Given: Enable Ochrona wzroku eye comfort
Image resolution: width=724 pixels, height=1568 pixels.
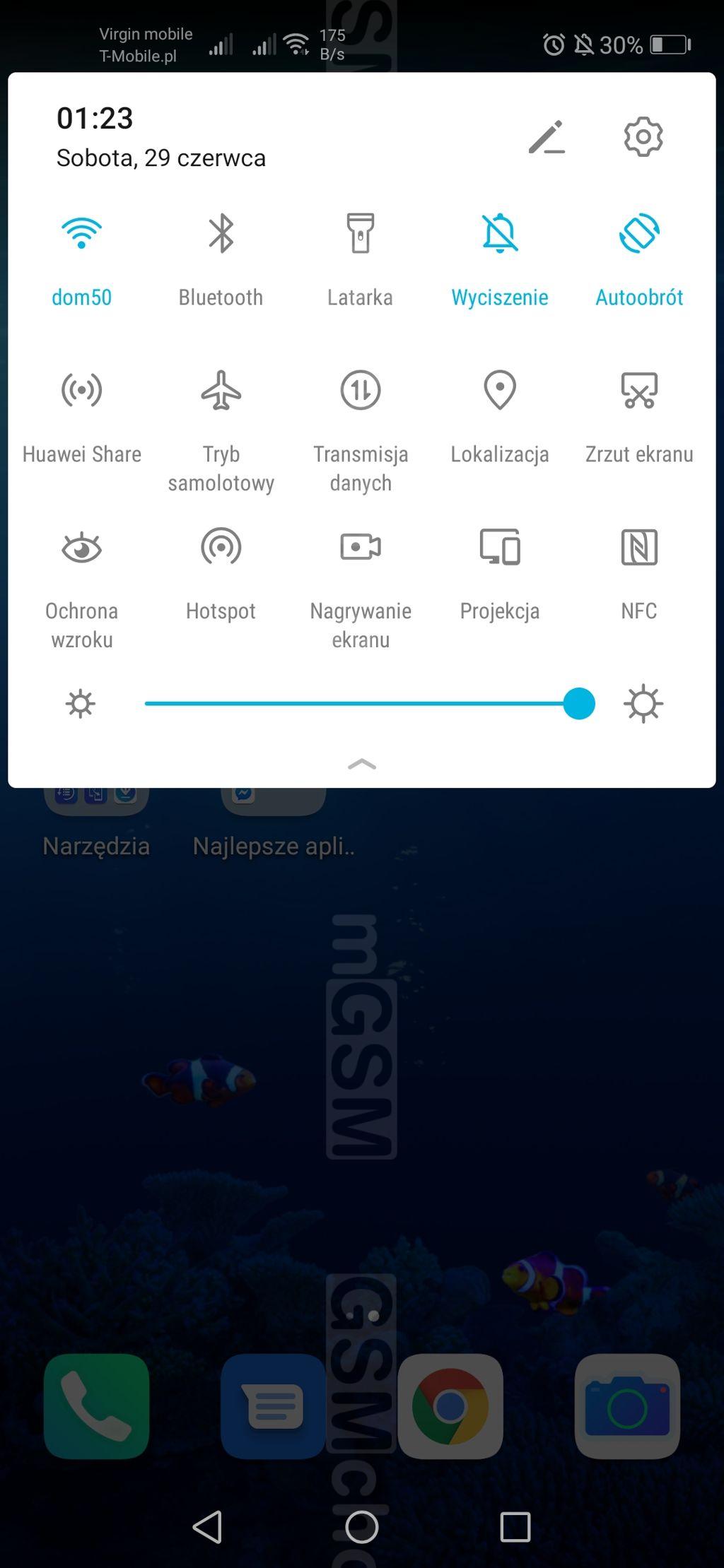Looking at the screenshot, I should click(81, 548).
